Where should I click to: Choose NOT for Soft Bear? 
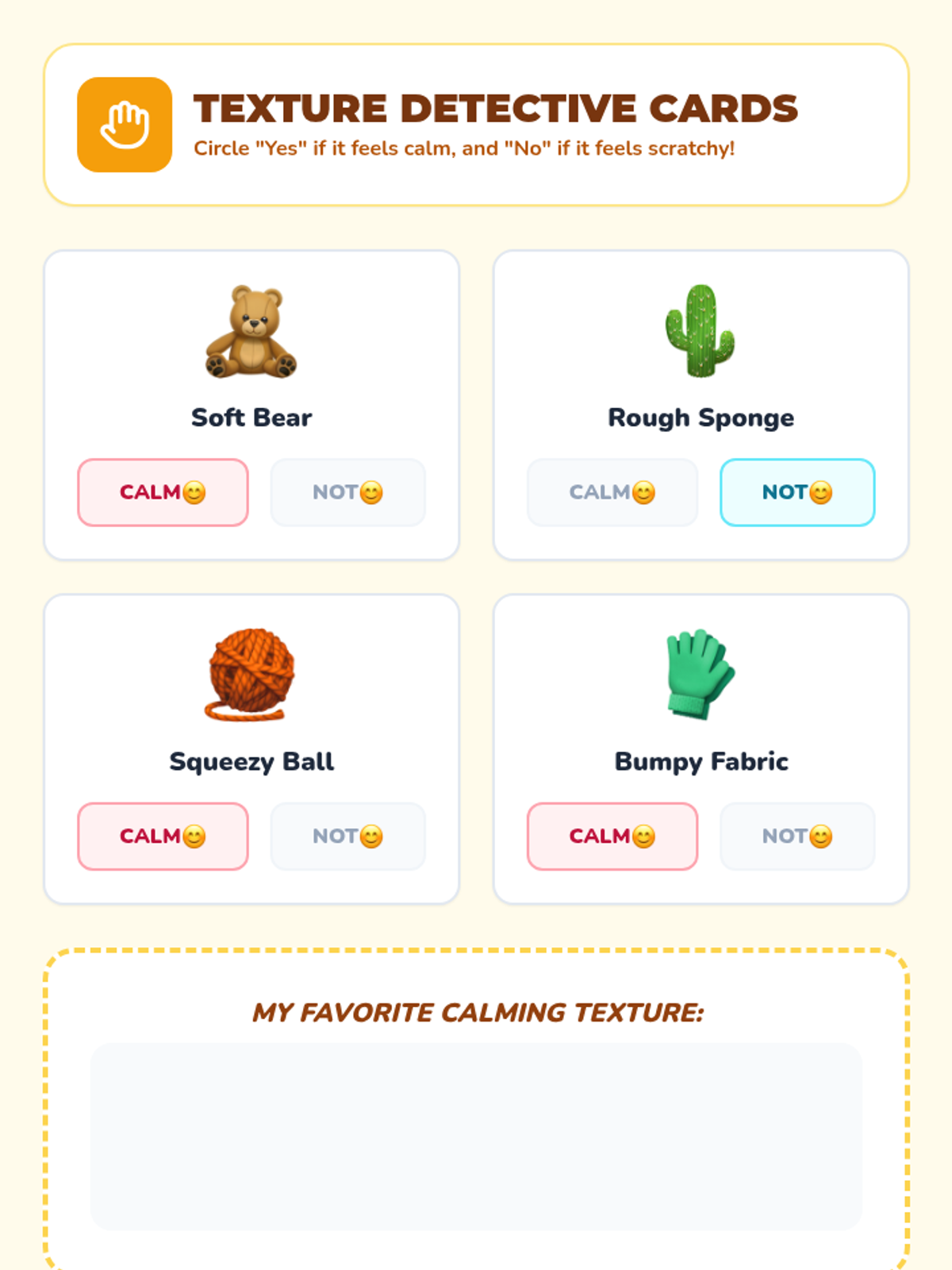(x=347, y=492)
